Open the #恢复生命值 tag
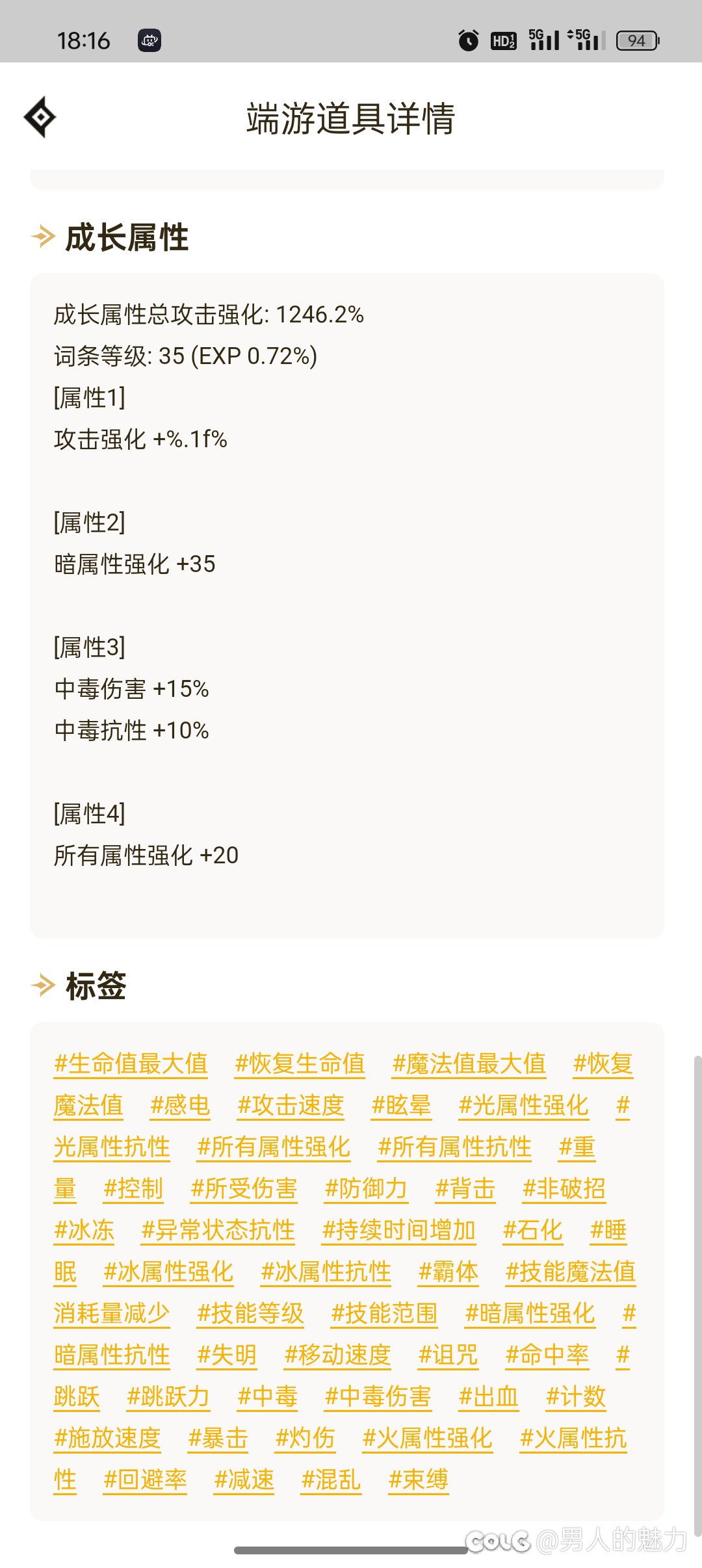 pos(300,1064)
